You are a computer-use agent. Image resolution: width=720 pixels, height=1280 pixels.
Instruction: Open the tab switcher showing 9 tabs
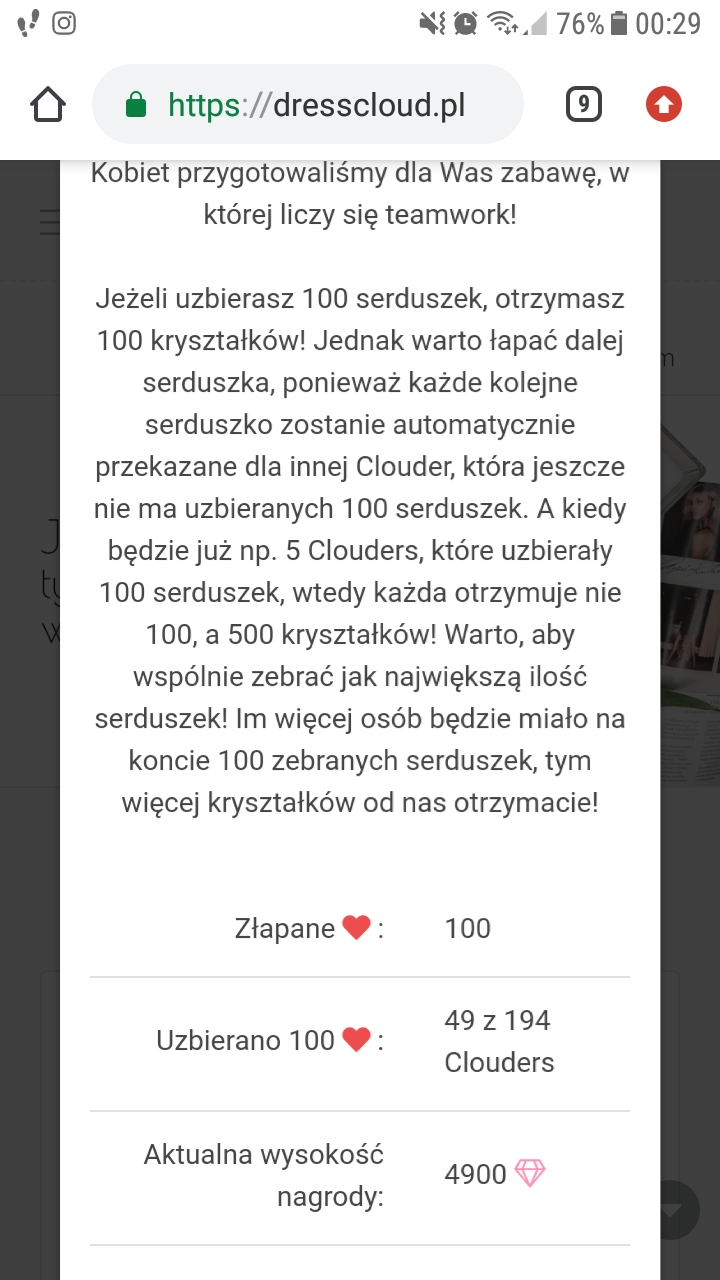point(583,103)
